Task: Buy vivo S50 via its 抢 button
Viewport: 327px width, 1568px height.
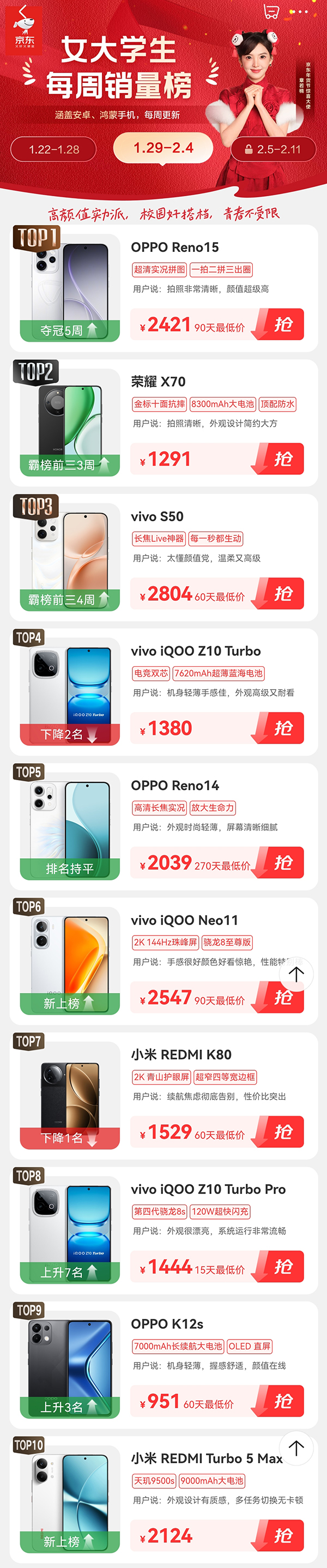Action: pyautogui.click(x=280, y=594)
